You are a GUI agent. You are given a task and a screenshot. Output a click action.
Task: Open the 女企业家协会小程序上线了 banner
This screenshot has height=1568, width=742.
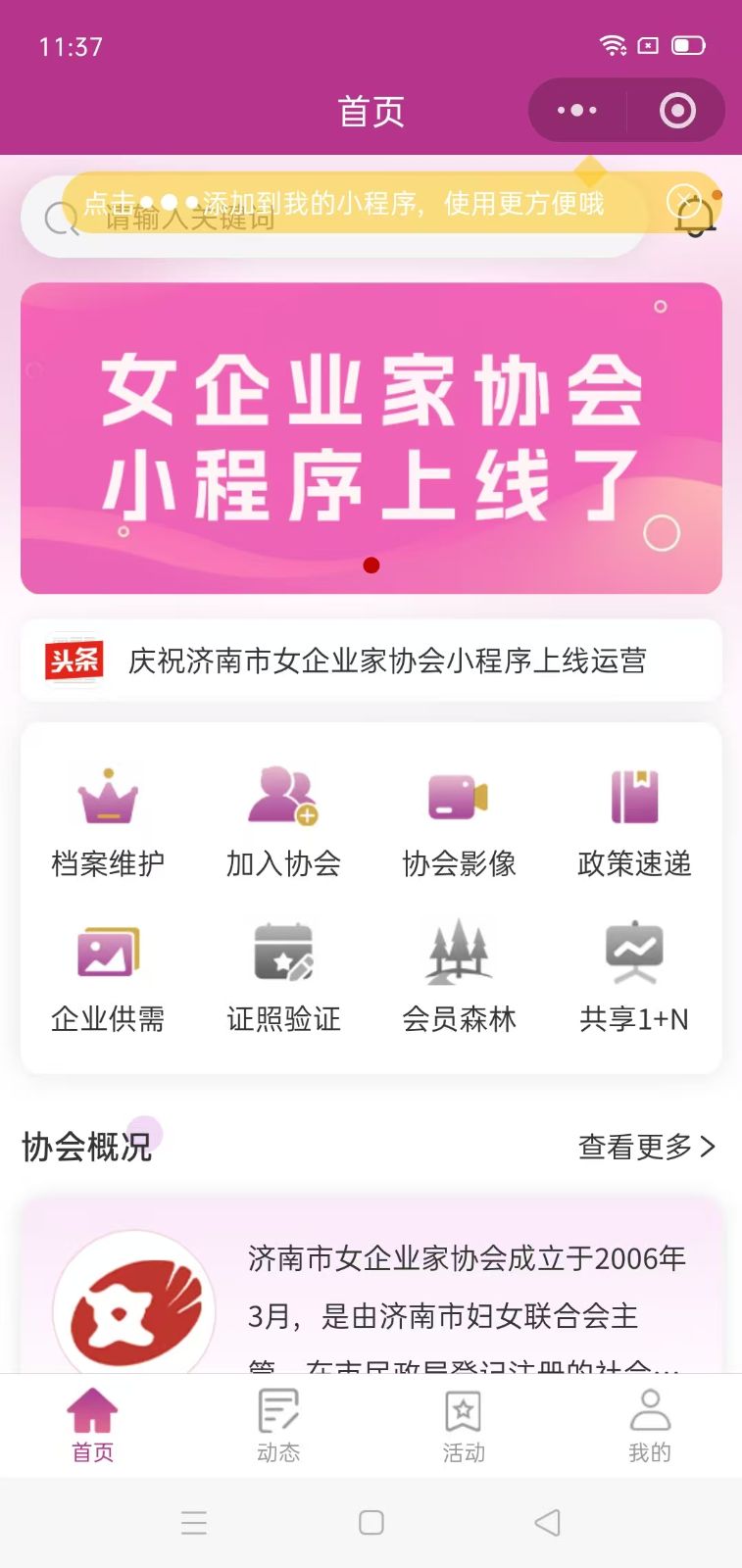[371, 438]
